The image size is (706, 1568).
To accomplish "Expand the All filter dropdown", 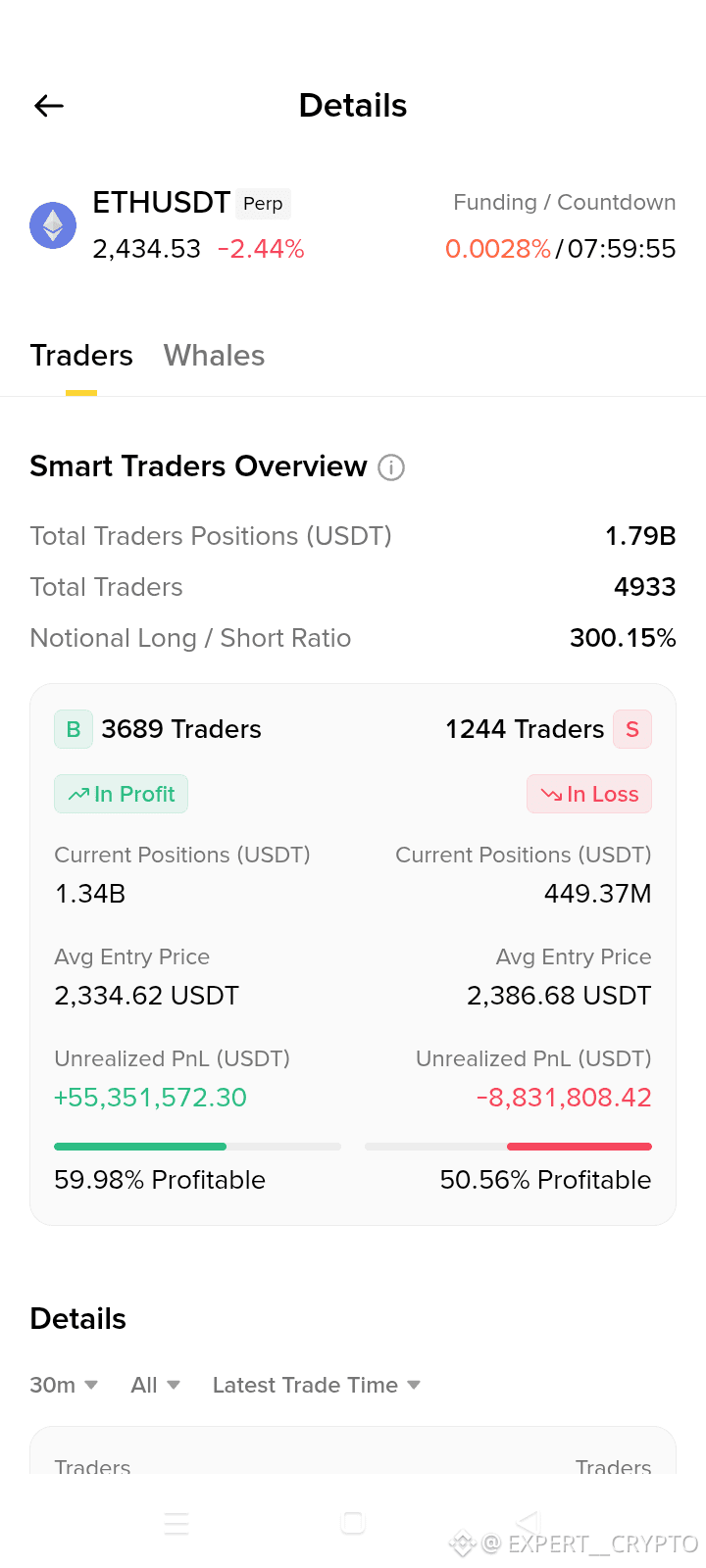I will 156,1385.
